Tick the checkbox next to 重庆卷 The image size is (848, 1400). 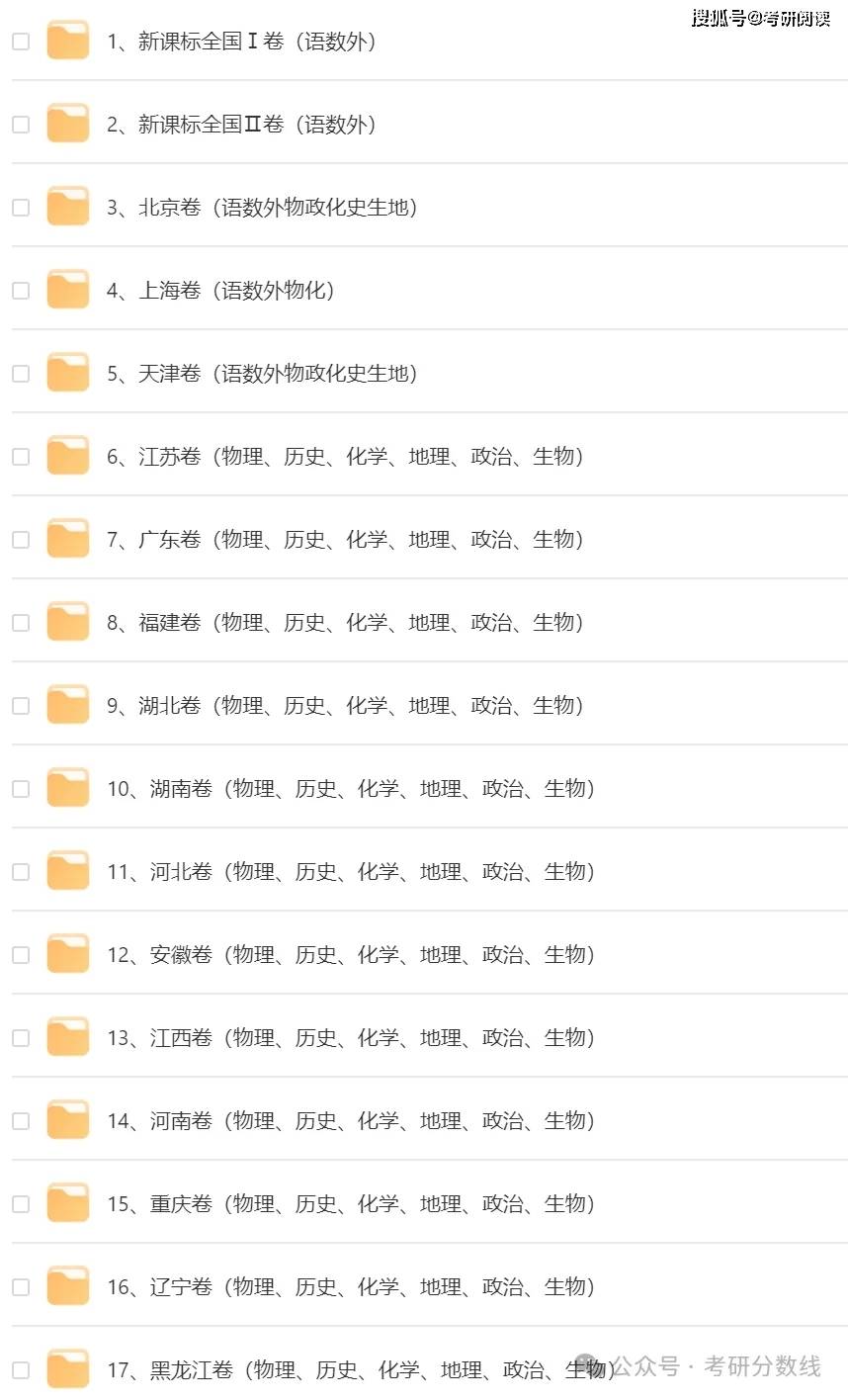pyautogui.click(x=21, y=1204)
